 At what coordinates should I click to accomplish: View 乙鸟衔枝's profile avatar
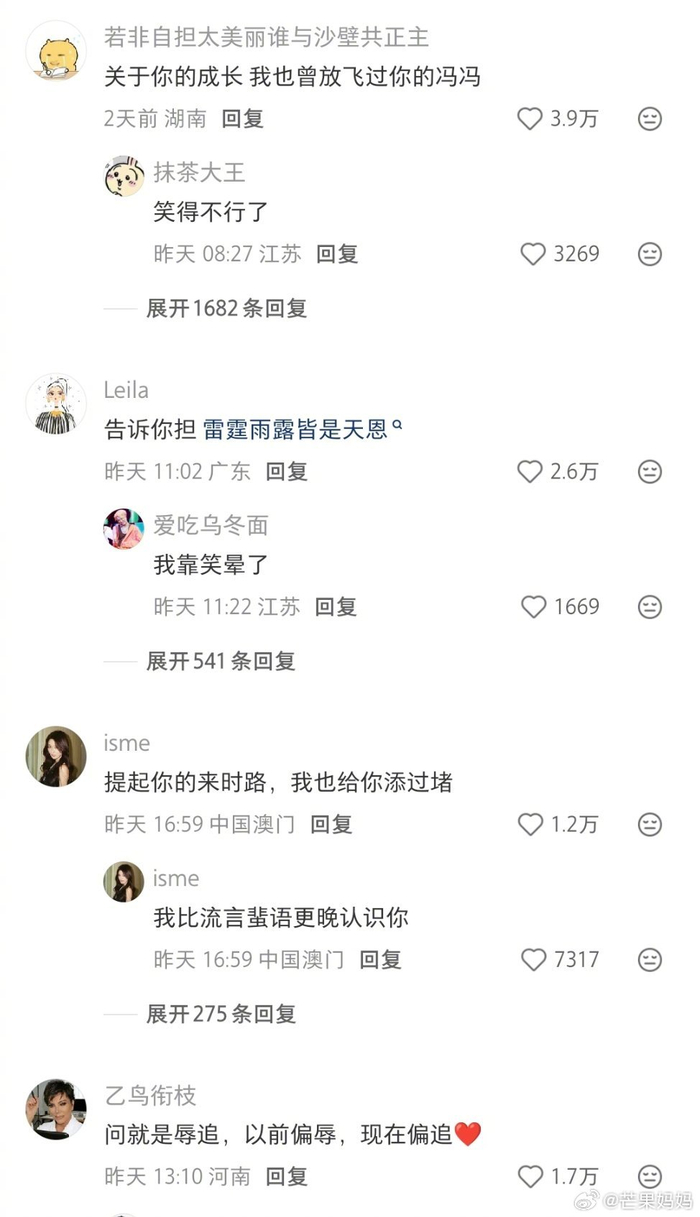(55, 1109)
